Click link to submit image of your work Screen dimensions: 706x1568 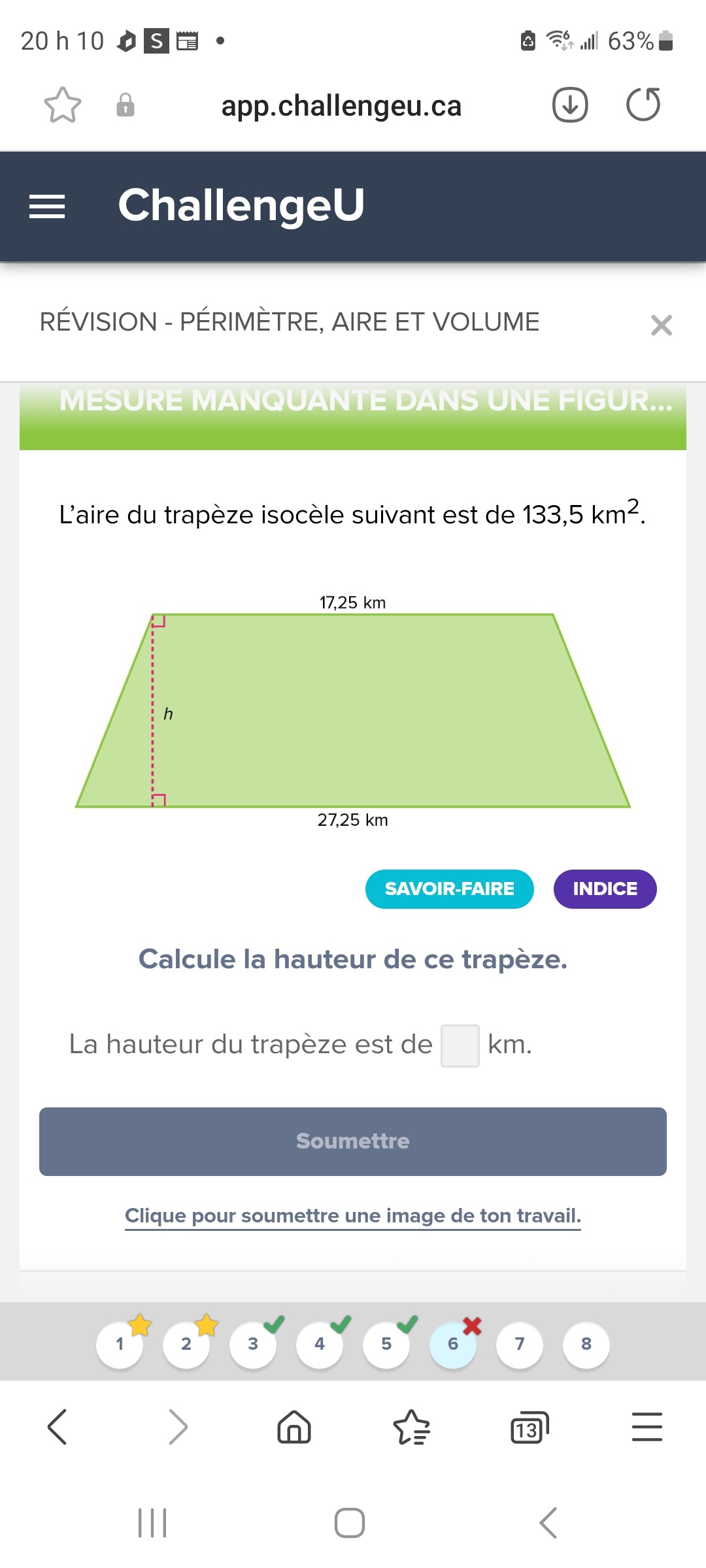click(353, 1216)
